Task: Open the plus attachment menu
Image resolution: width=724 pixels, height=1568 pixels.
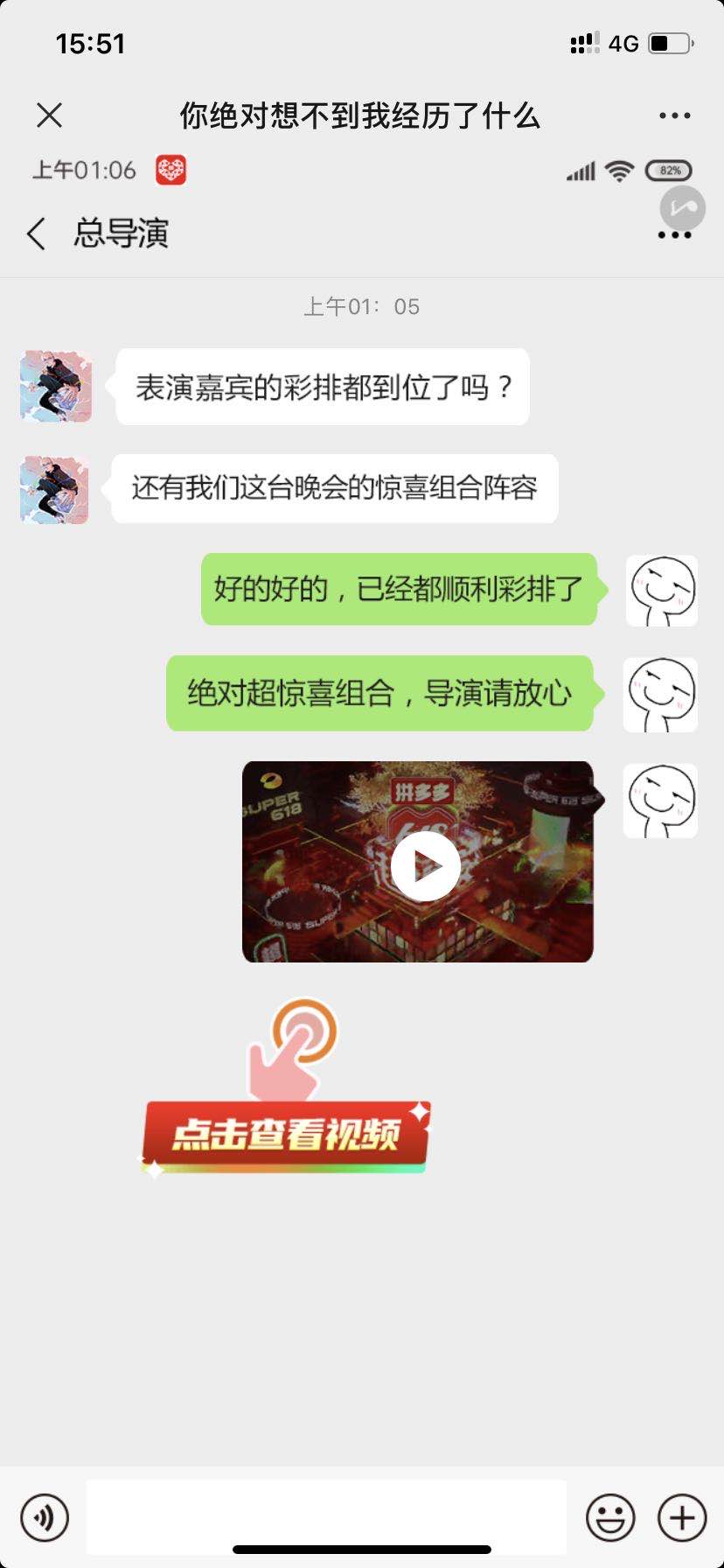Action: [x=681, y=1516]
